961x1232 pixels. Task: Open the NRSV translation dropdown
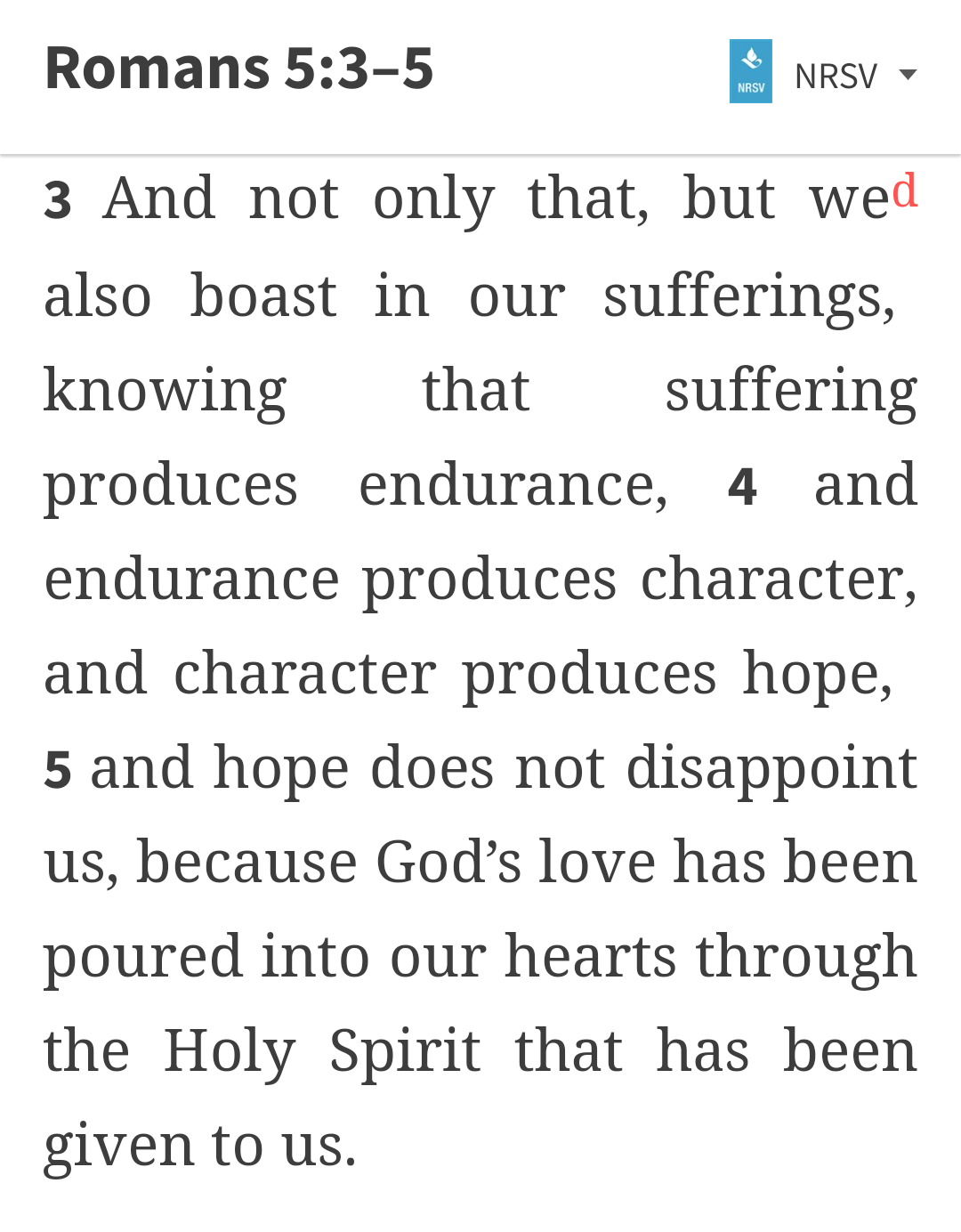[x=852, y=75]
